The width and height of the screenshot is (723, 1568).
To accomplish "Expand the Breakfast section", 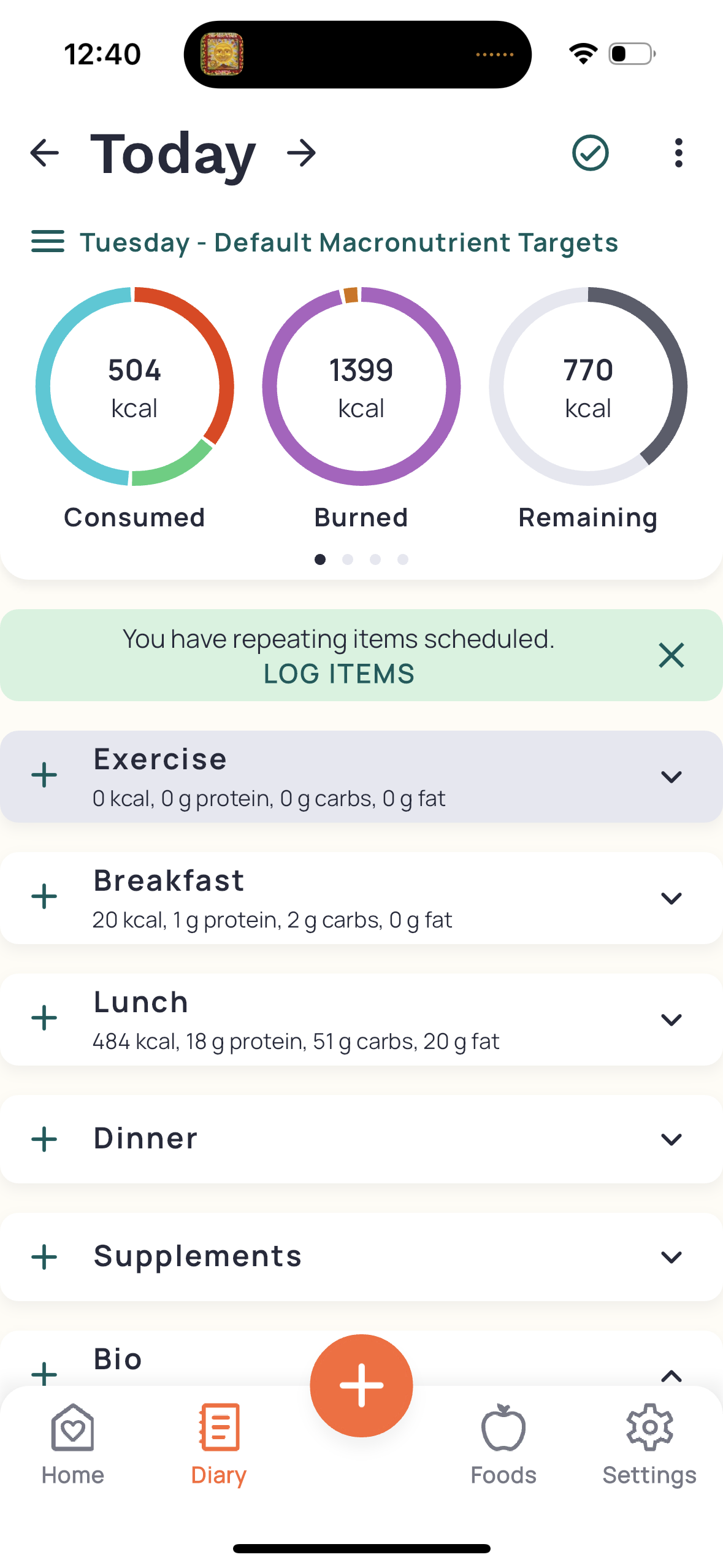I will click(x=671, y=898).
